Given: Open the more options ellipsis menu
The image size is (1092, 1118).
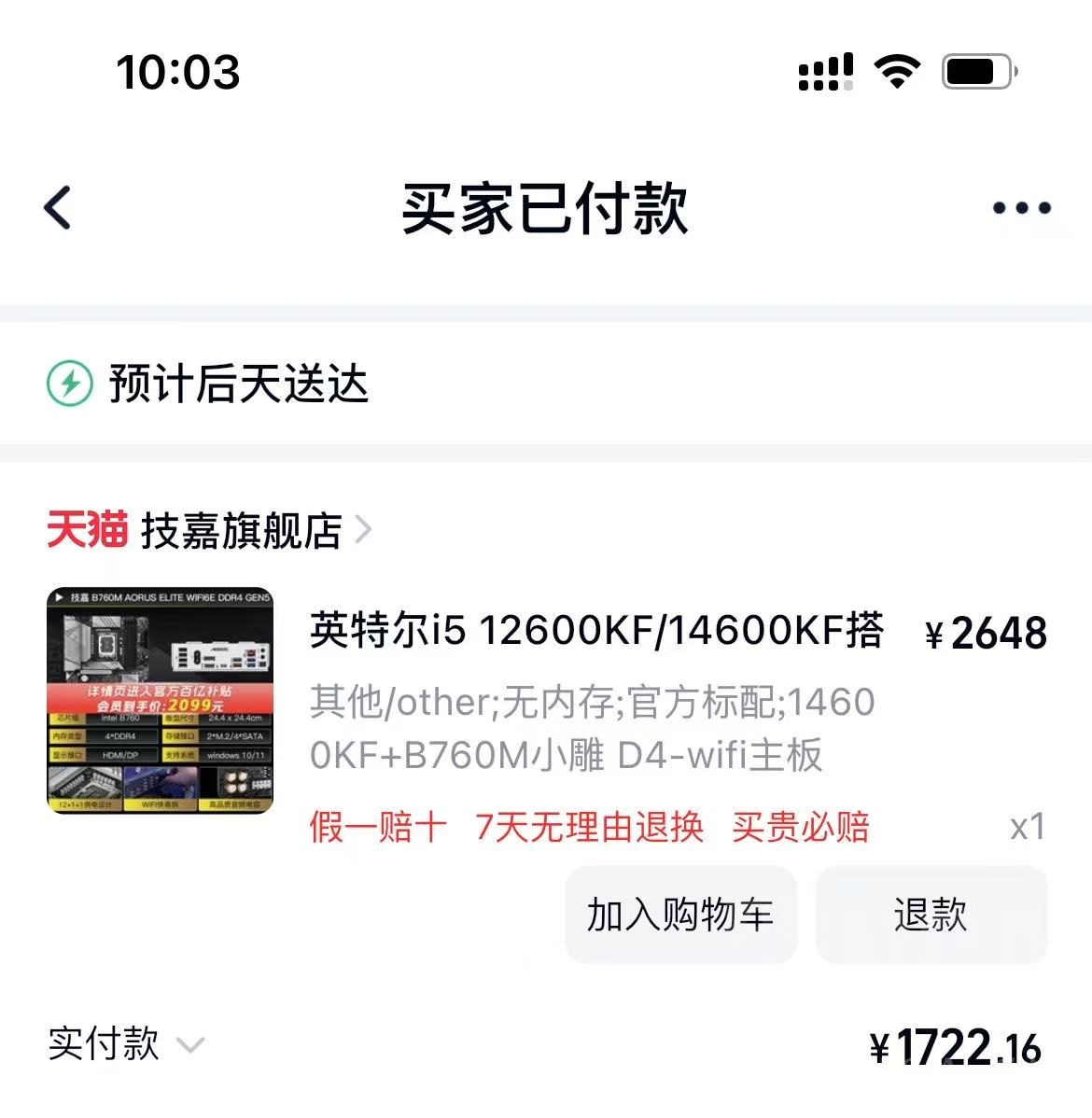Looking at the screenshot, I should coord(1021,207).
